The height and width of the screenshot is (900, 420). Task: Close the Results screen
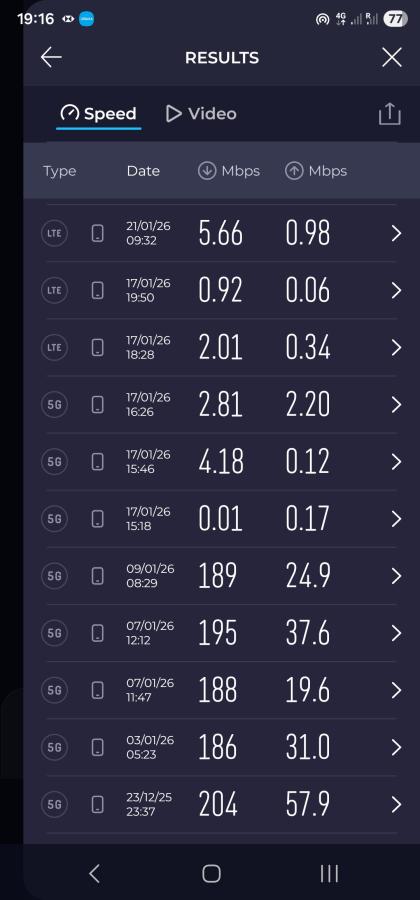coord(392,57)
